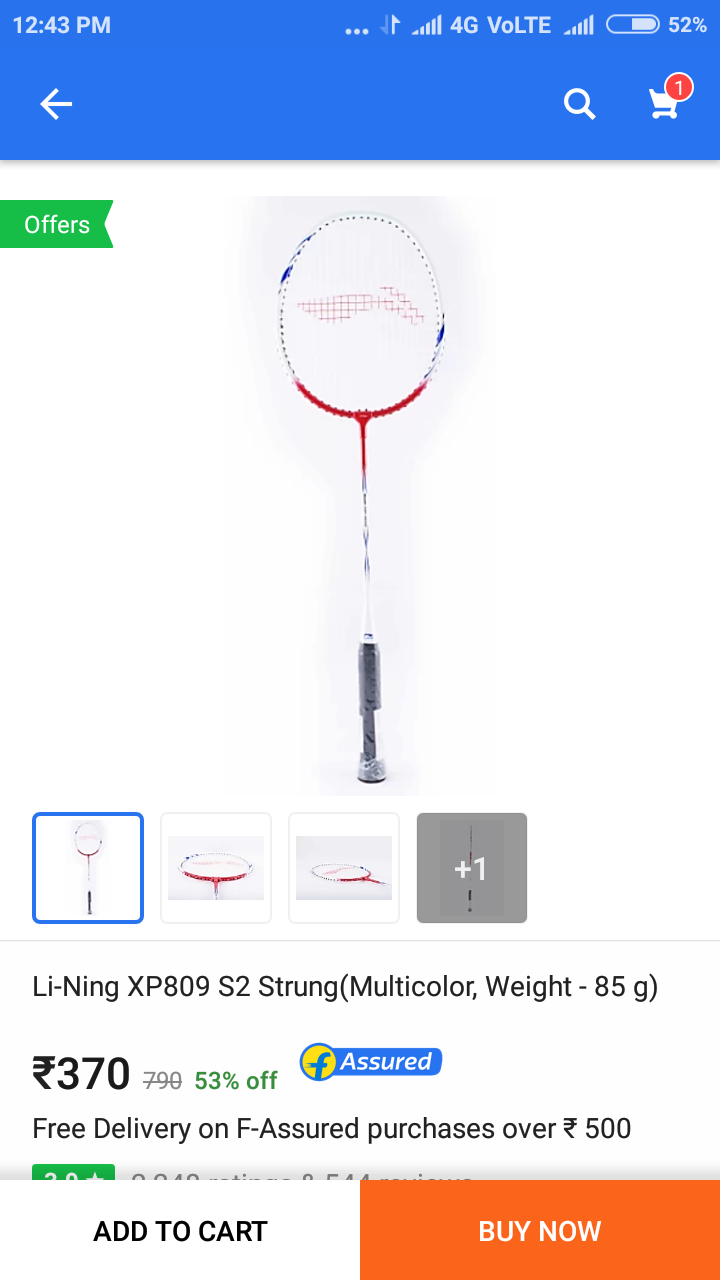Click the Flipkart Assured badge
The height and width of the screenshot is (1280, 720).
(370, 1062)
